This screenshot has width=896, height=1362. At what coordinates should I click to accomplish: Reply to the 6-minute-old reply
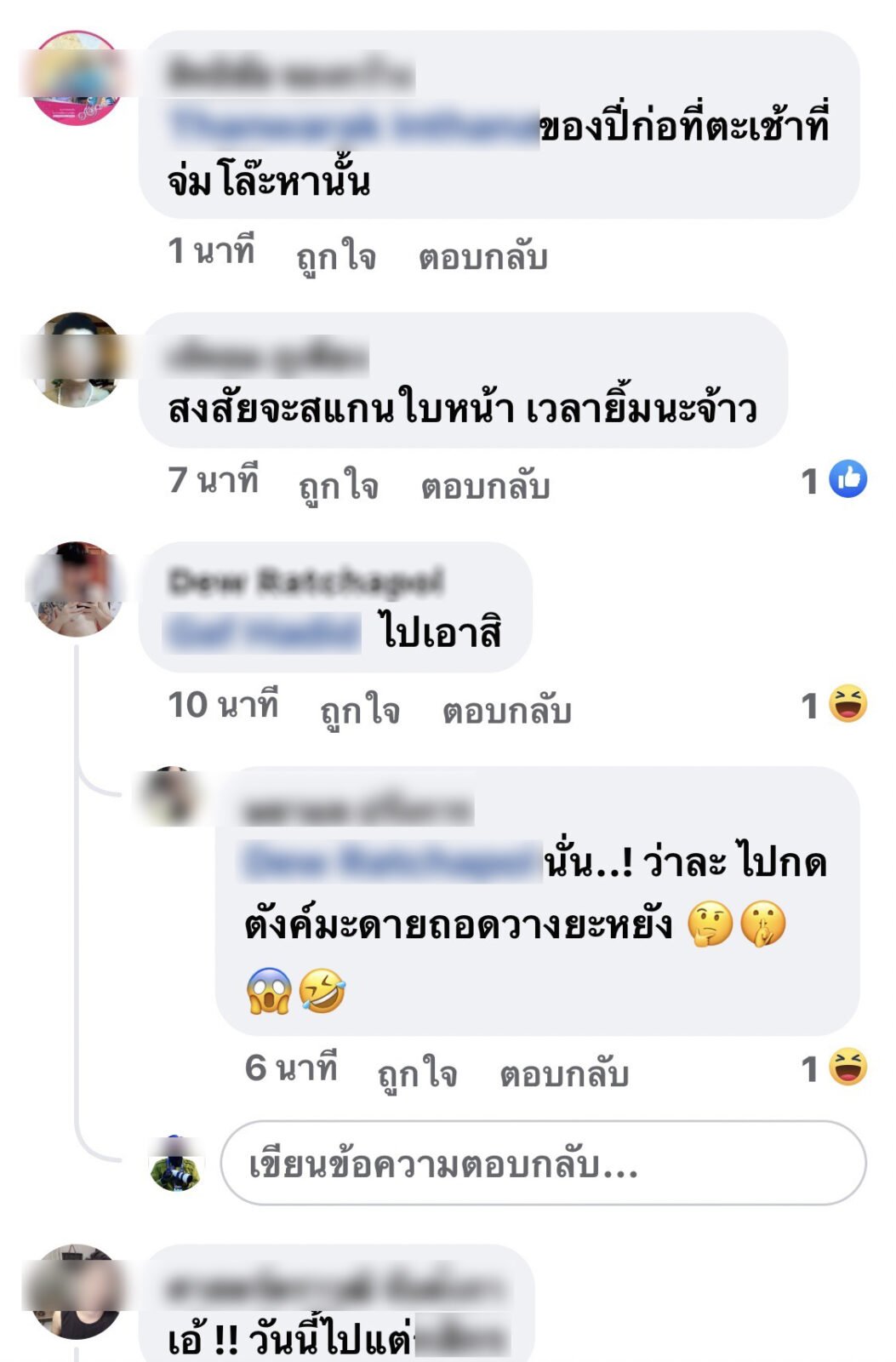(x=563, y=1073)
